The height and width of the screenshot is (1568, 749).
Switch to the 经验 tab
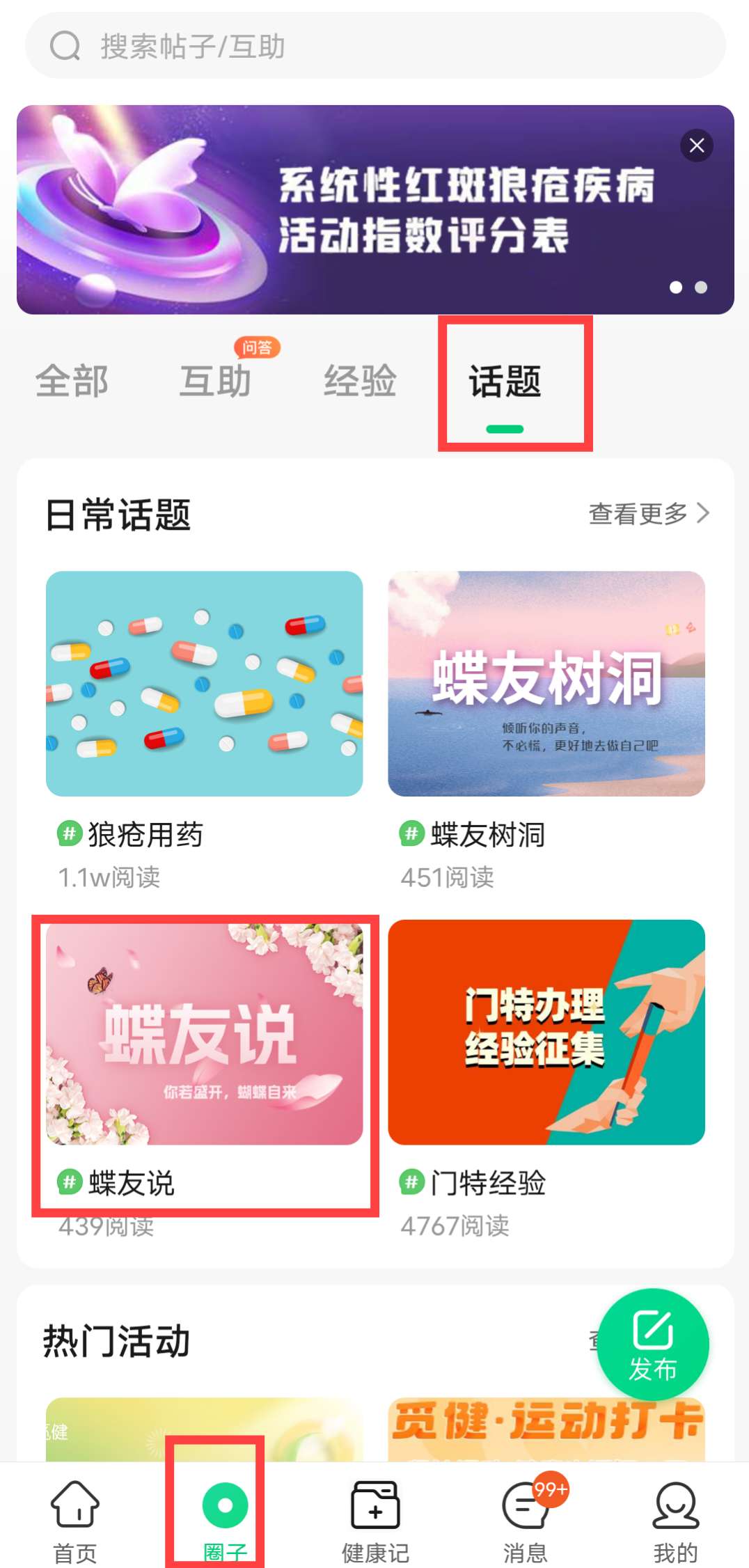pyautogui.click(x=360, y=382)
